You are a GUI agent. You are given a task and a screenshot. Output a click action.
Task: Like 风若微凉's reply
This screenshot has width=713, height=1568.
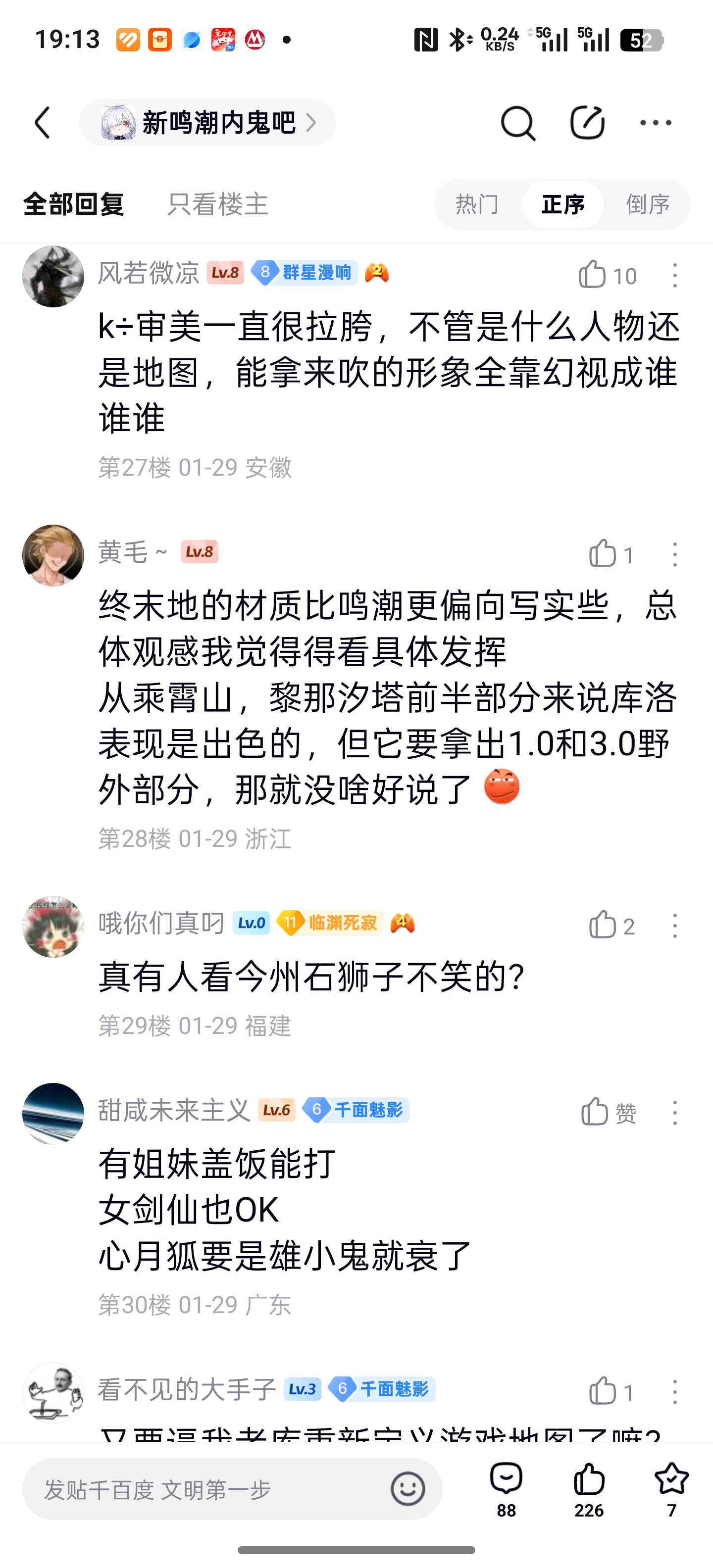[593, 275]
